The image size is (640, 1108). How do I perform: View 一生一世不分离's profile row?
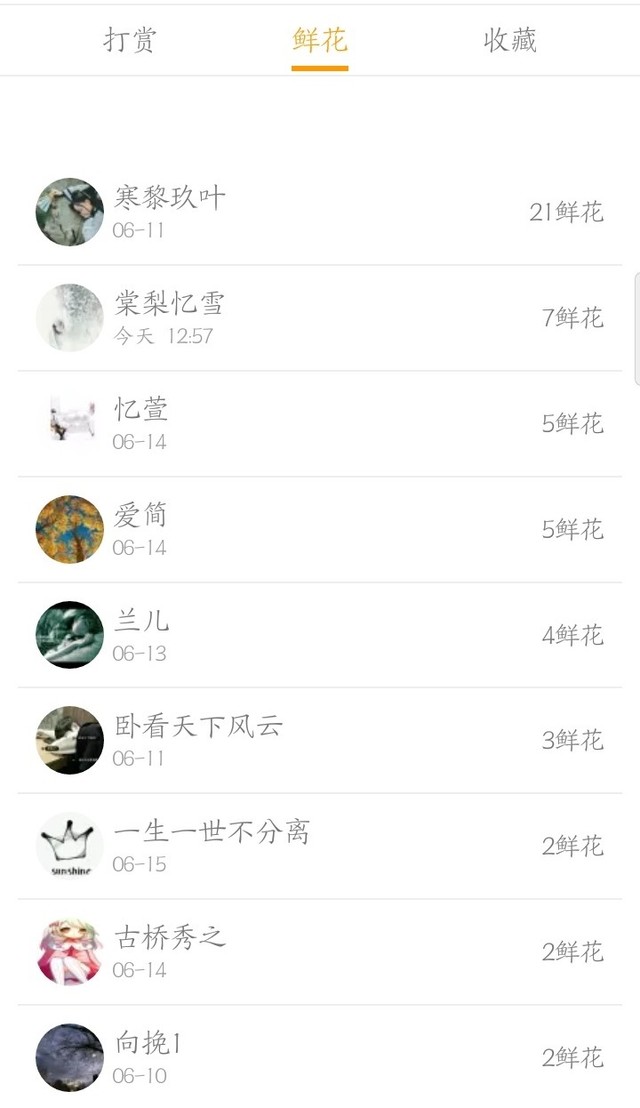click(x=320, y=846)
